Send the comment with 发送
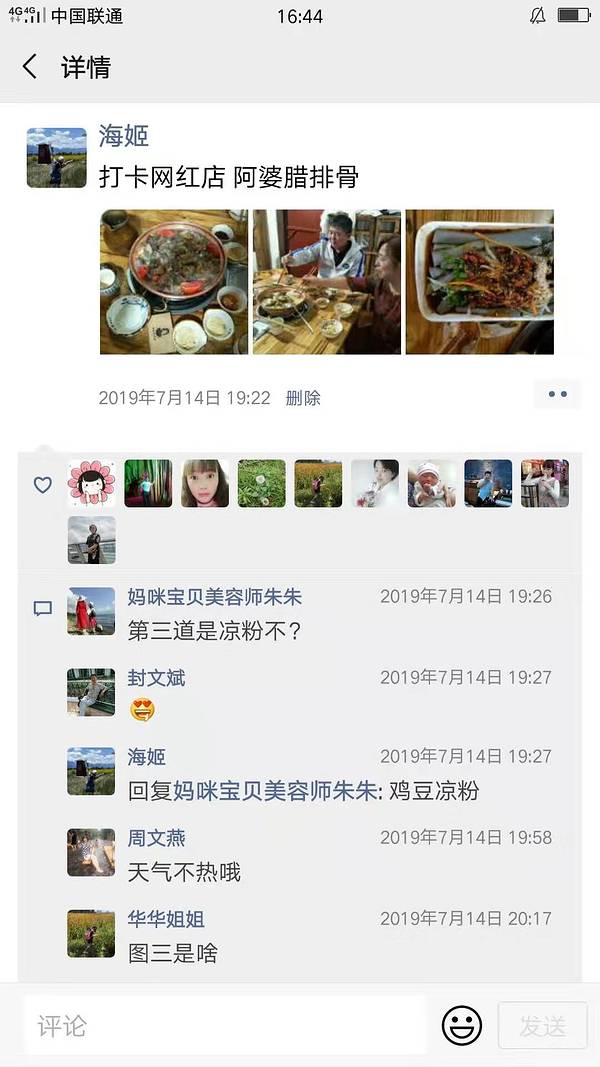This screenshot has width=600, height=1067. (x=542, y=1025)
